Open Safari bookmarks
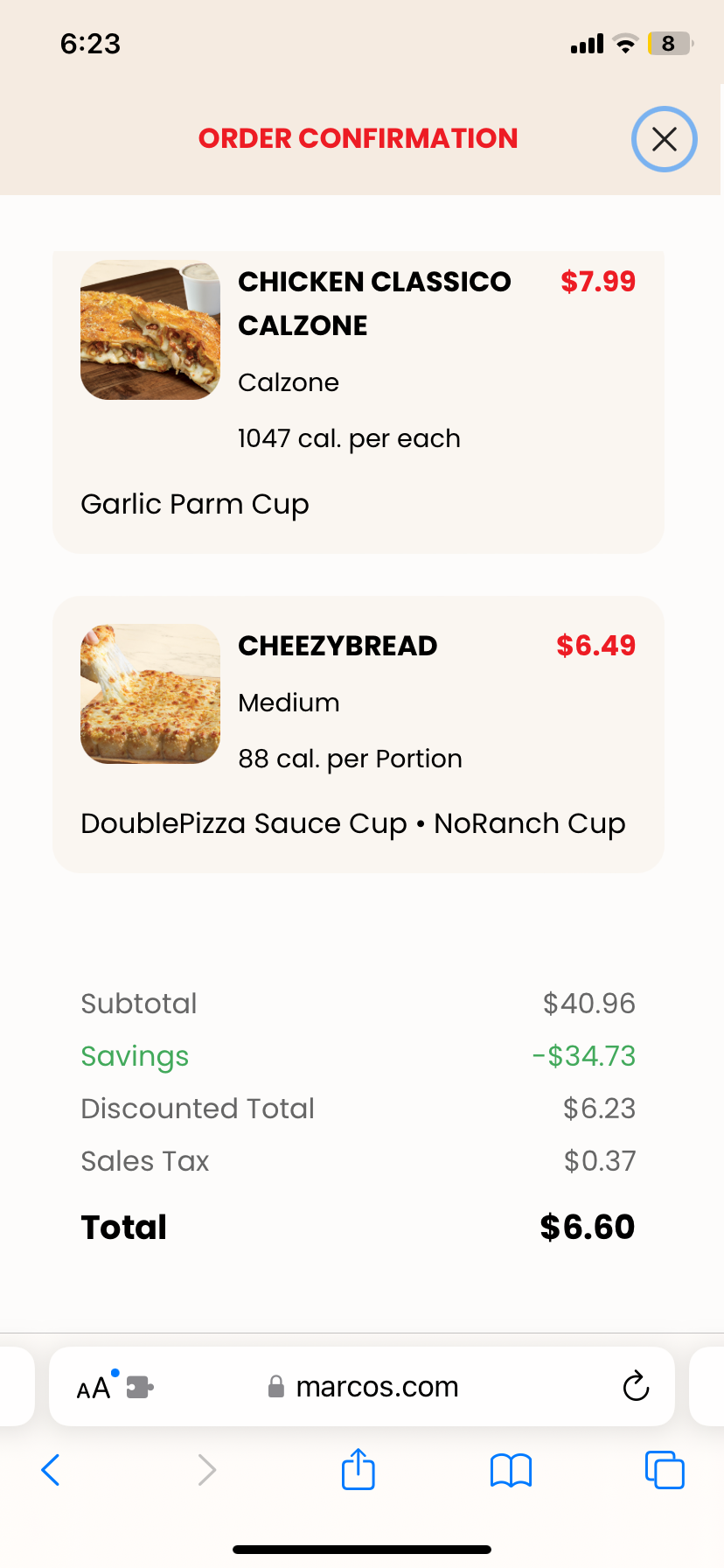Screen dimensions: 724x1568 pyautogui.click(x=511, y=1470)
